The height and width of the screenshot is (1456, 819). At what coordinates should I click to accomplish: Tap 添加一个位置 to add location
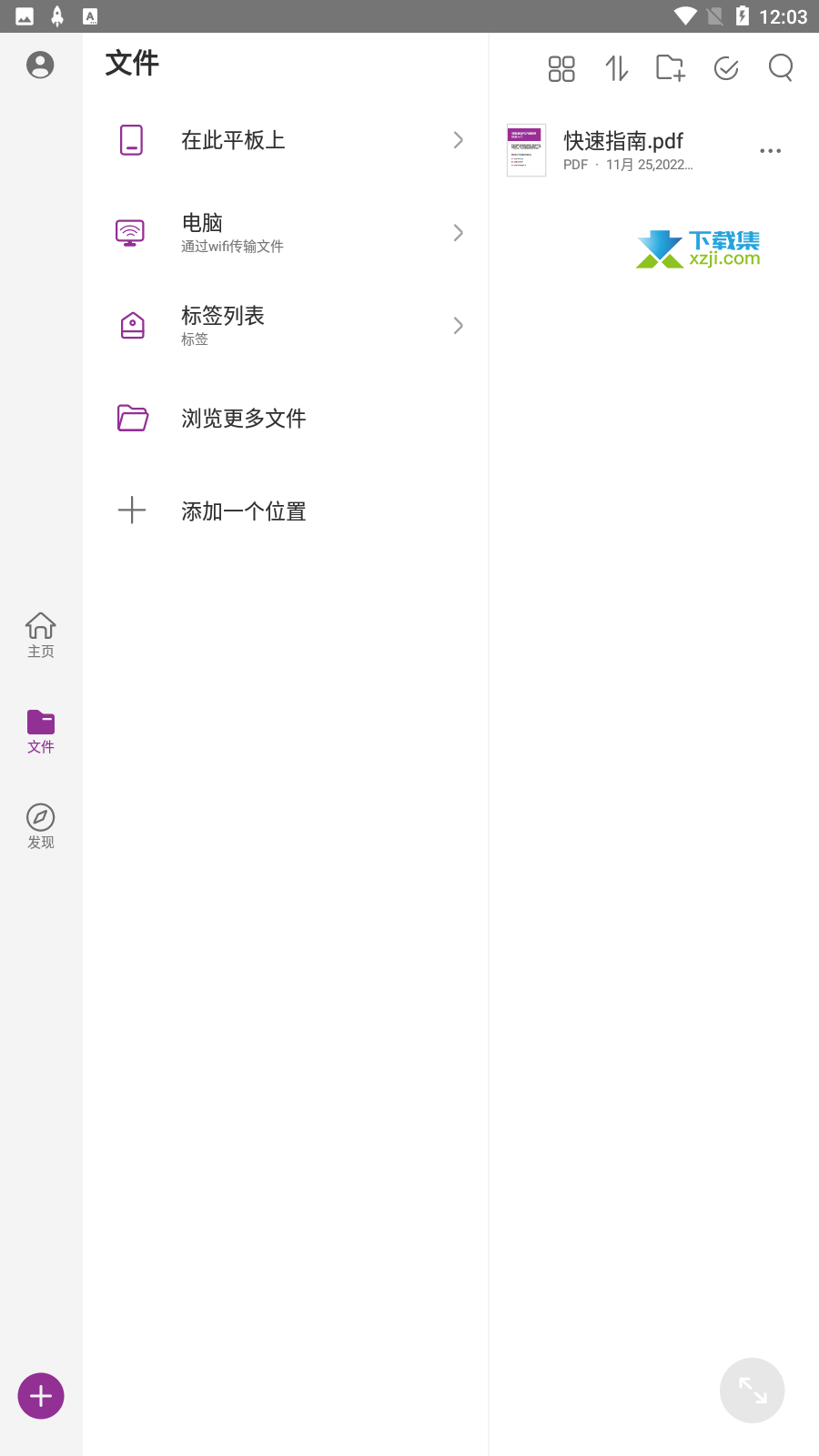click(286, 511)
